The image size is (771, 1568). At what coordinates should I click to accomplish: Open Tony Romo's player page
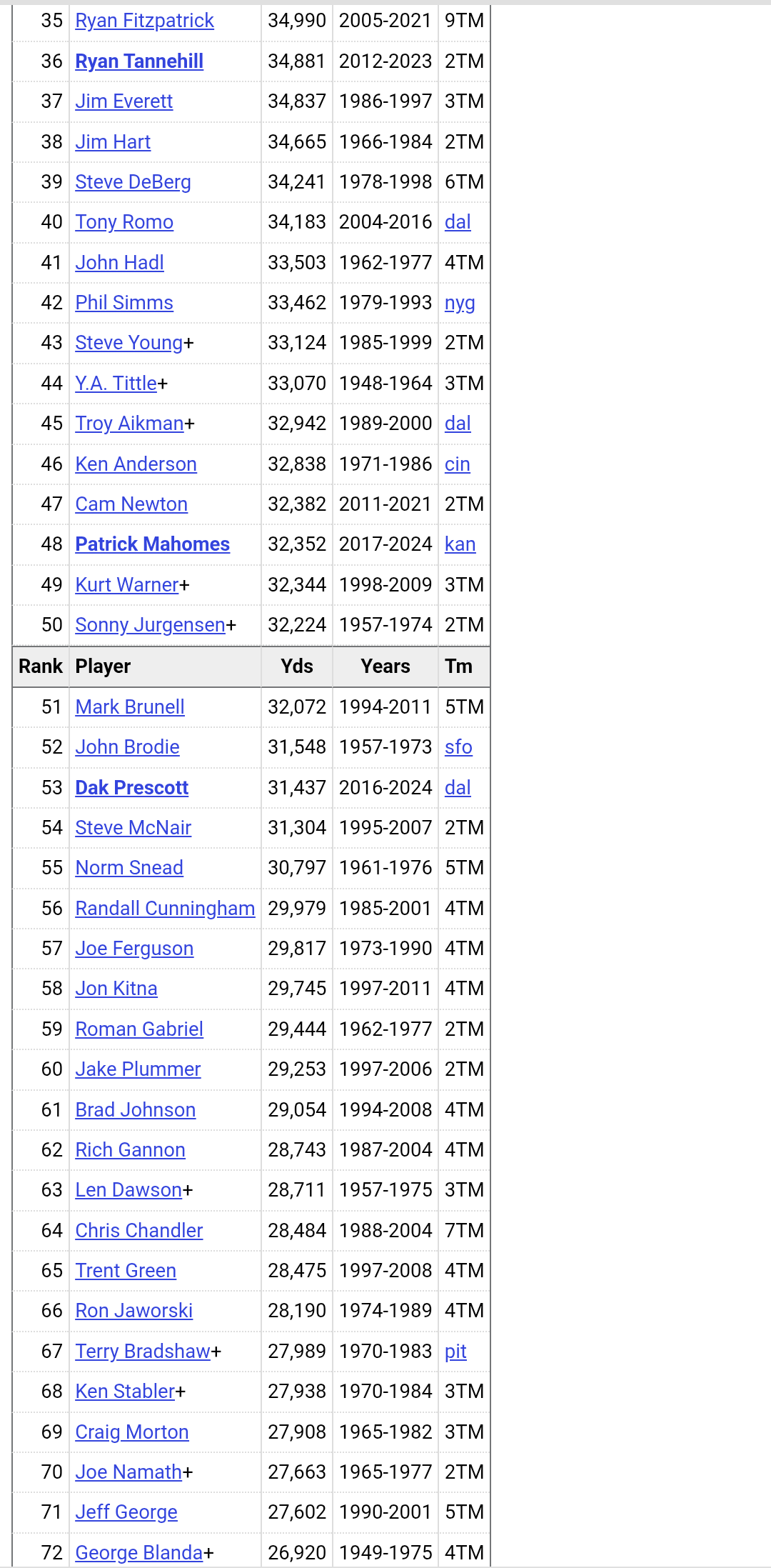[x=124, y=222]
